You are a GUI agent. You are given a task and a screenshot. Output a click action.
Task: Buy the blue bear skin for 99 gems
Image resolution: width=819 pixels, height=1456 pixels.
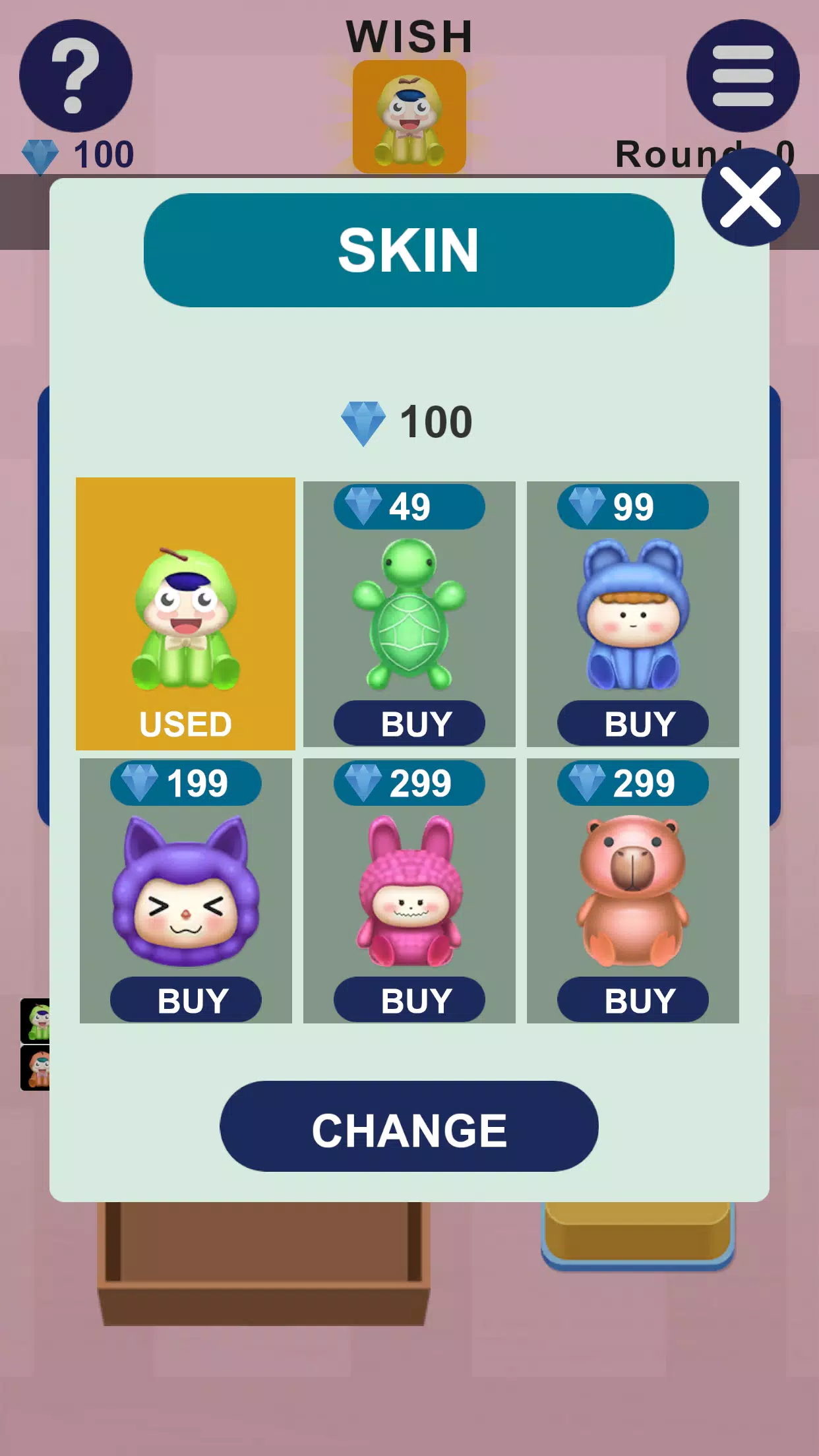click(x=632, y=723)
